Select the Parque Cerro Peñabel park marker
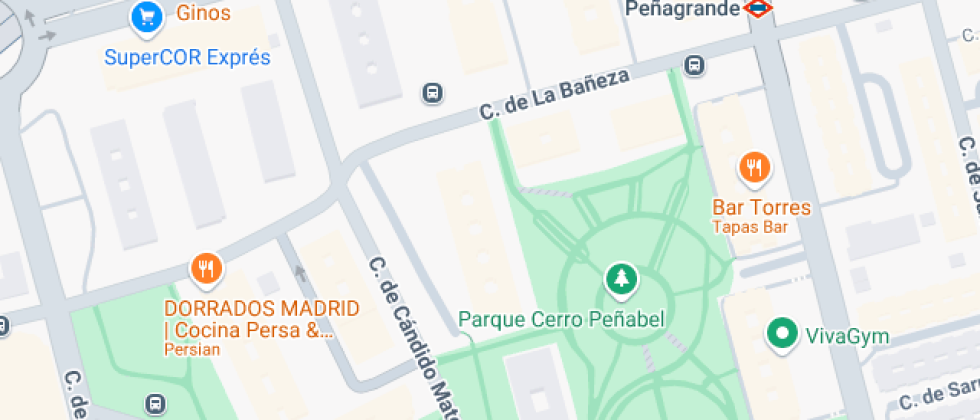This screenshot has height=420, width=980. point(621,279)
